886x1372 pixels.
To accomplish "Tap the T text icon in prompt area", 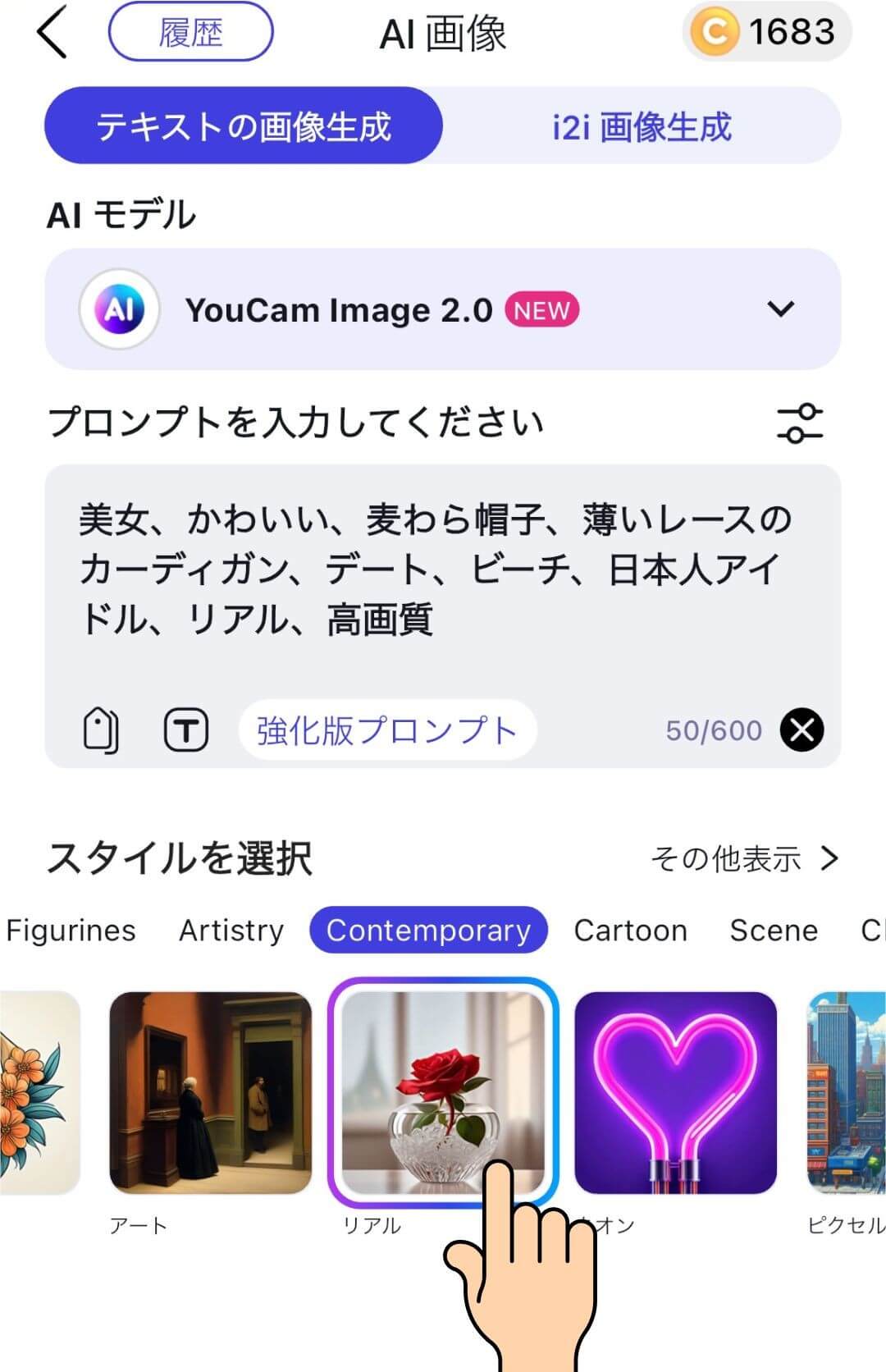I will 185,729.
